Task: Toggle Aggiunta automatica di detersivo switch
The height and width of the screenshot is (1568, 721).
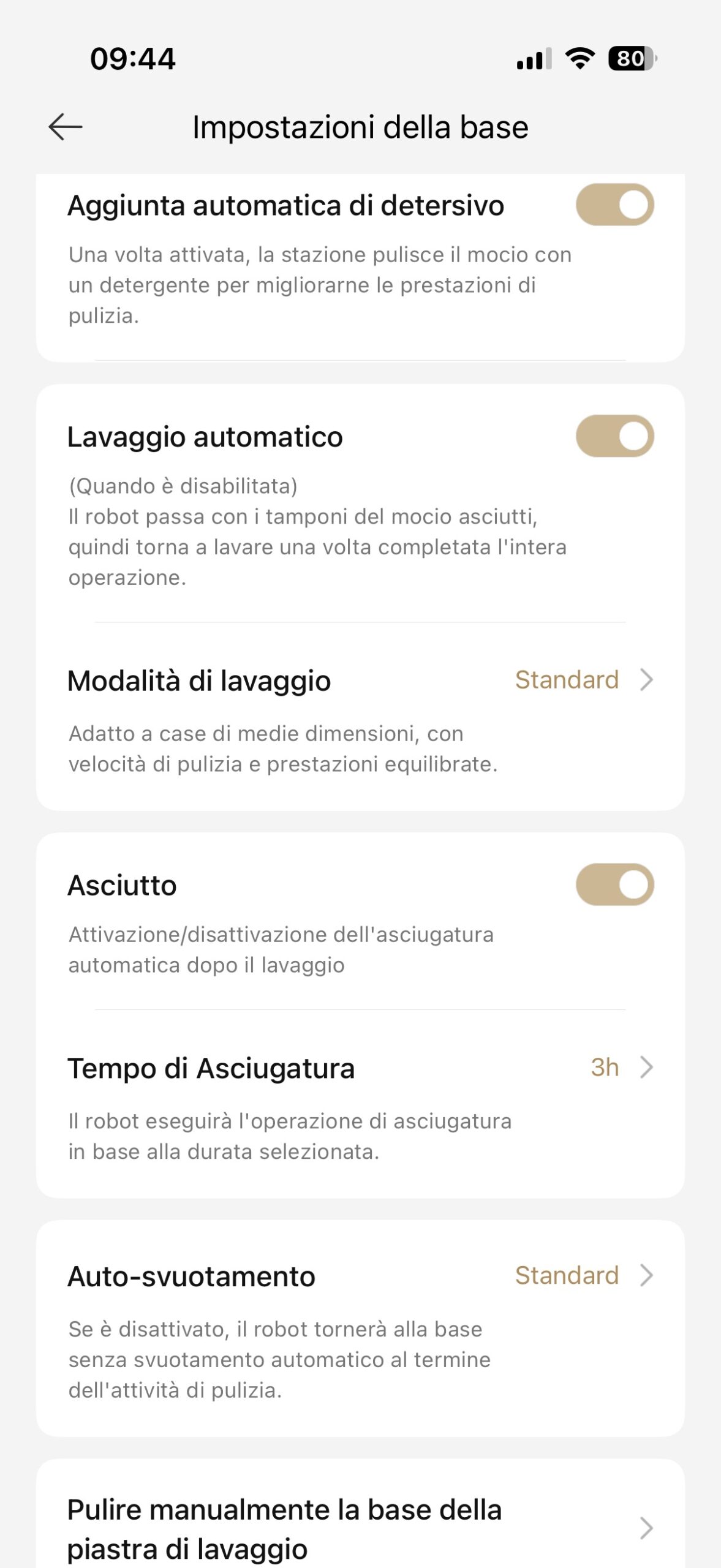Action: [x=614, y=205]
